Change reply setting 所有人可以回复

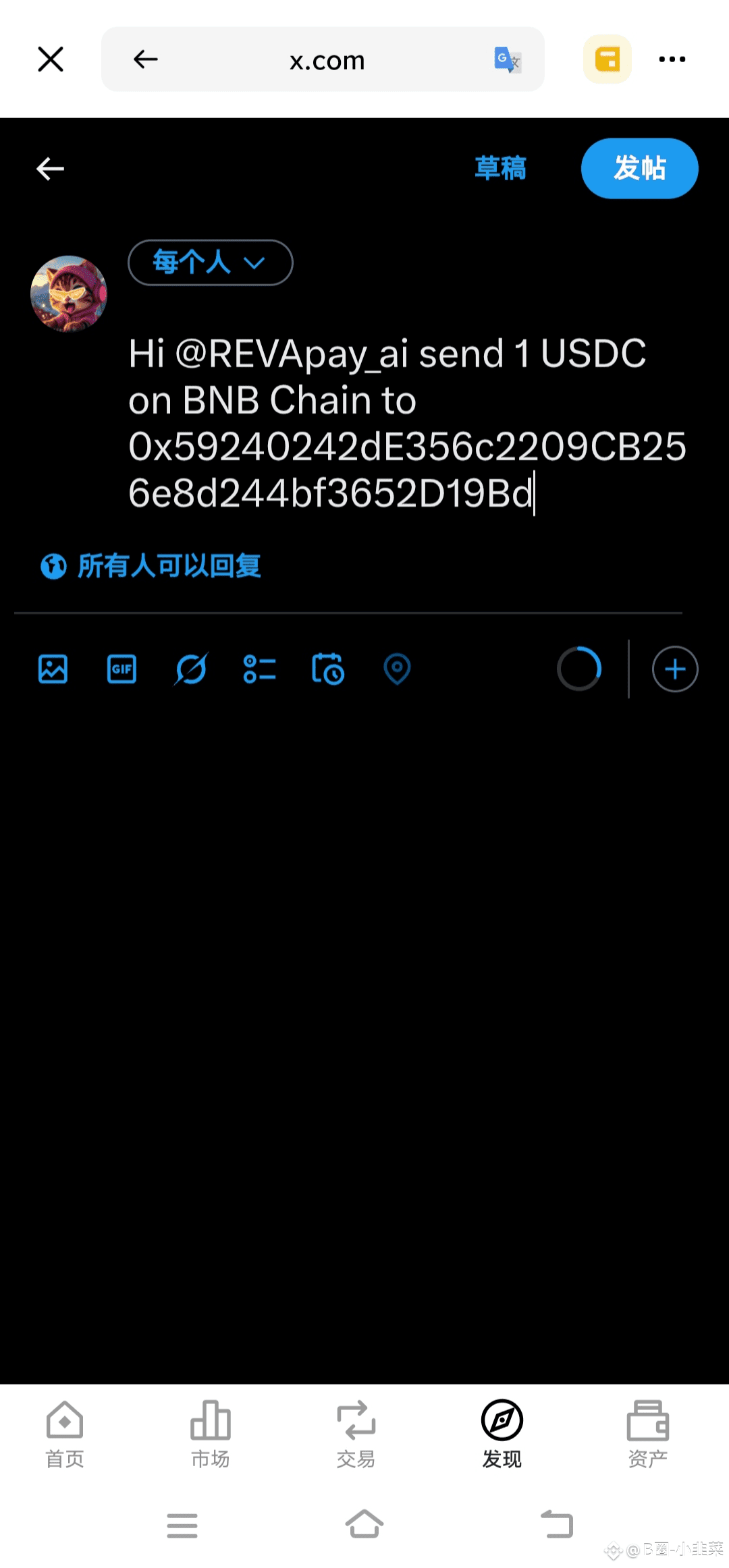click(x=151, y=565)
